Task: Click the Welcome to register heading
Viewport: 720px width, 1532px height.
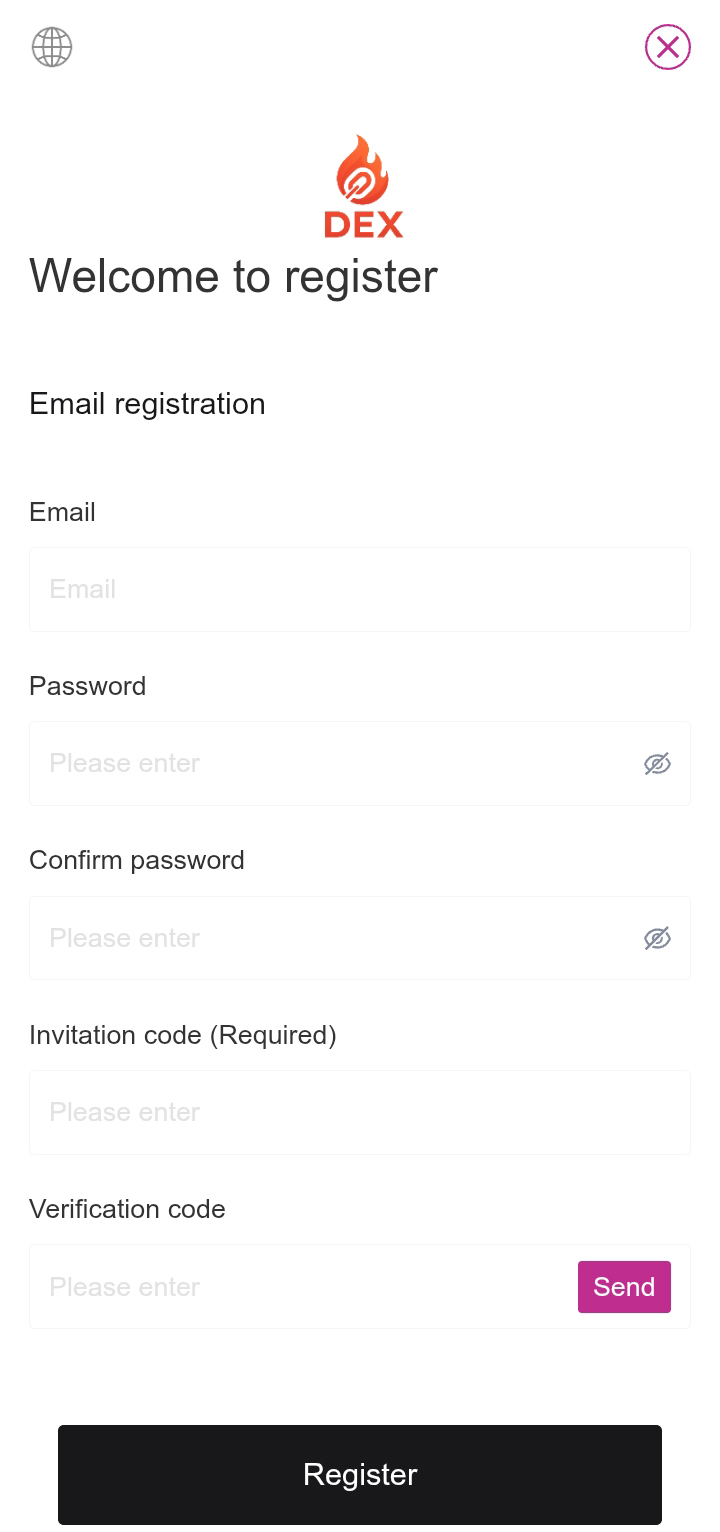Action: coord(233,277)
